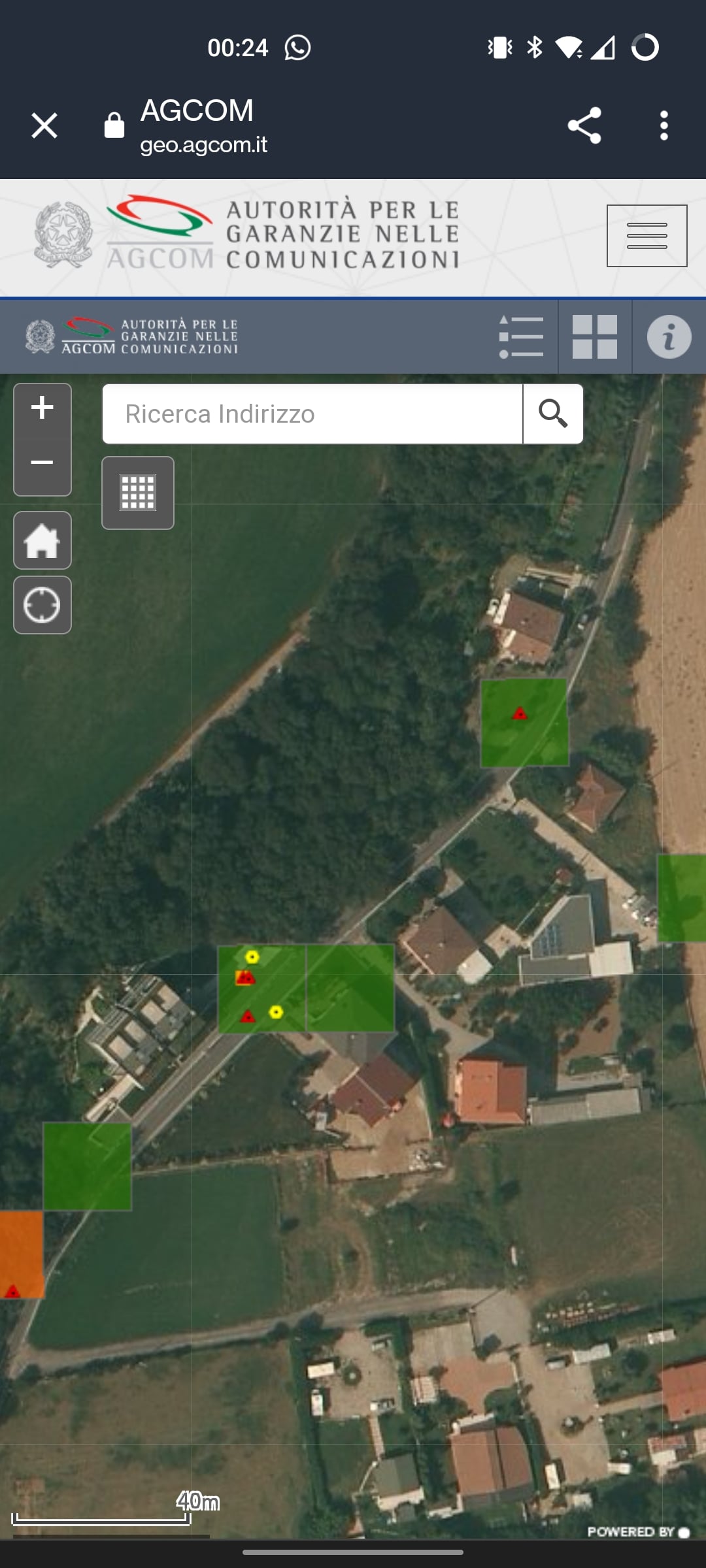706x1568 pixels.
Task: Toggle the map grid overlay button
Action: click(138, 493)
